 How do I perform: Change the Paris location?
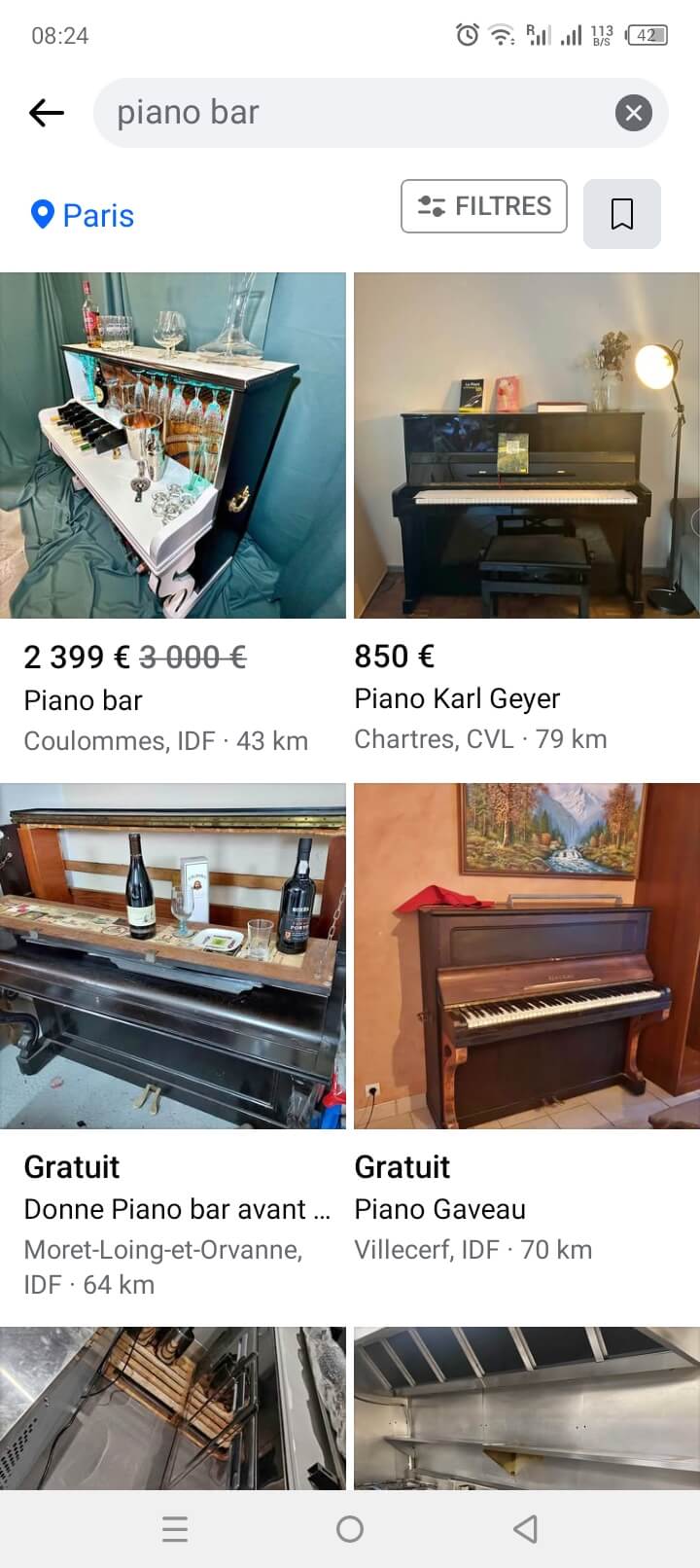(83, 215)
